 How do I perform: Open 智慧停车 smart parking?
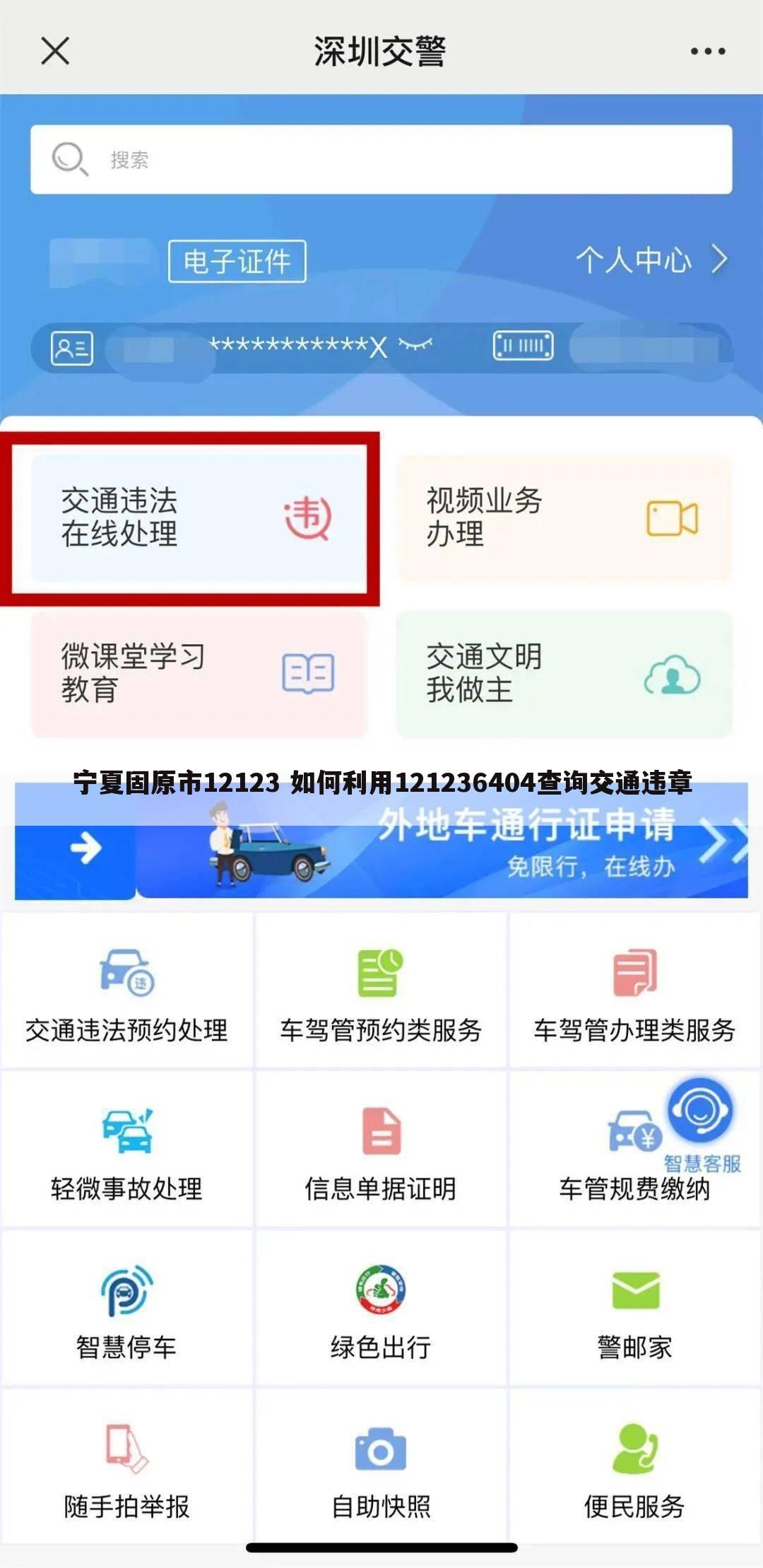tap(127, 1308)
